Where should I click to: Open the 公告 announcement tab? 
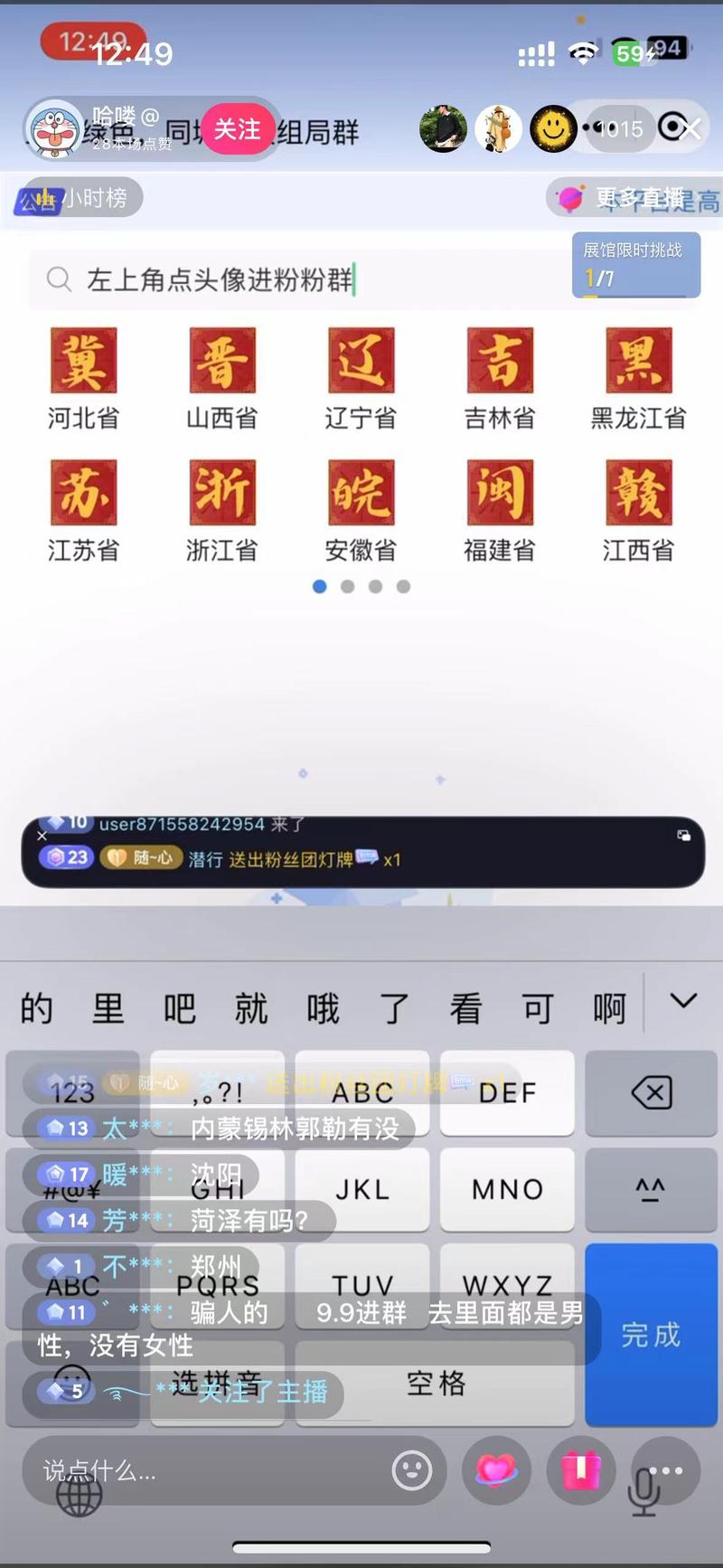[x=41, y=198]
